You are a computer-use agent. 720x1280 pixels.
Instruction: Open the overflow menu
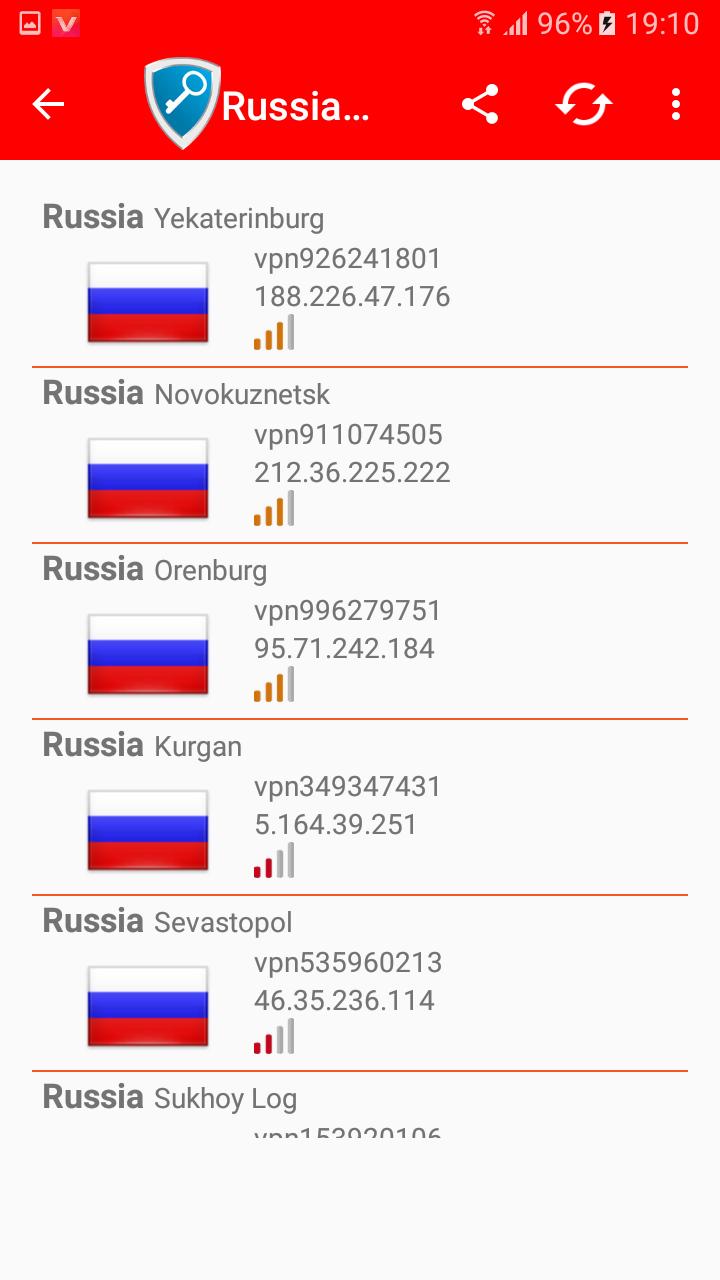click(676, 104)
